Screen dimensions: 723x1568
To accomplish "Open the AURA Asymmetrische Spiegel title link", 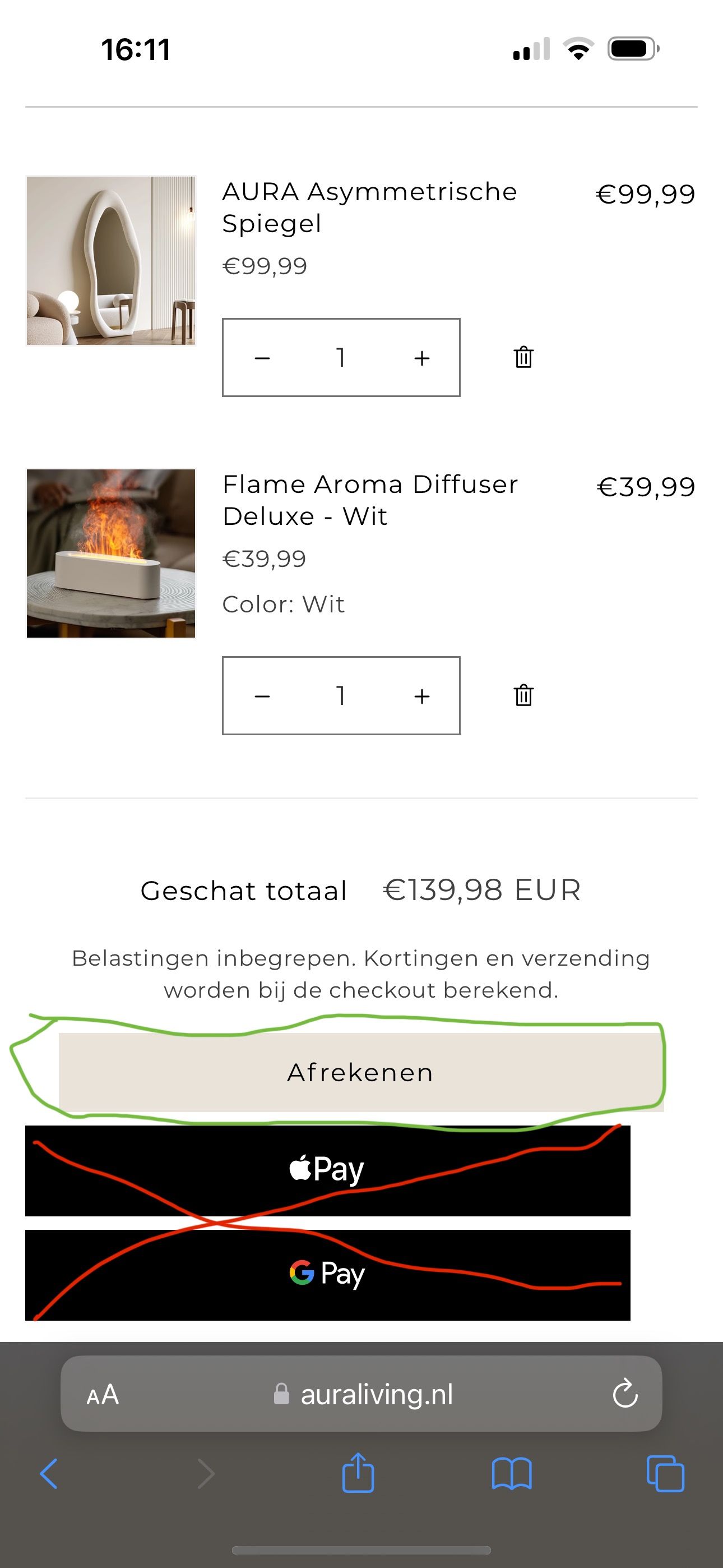I will click(369, 207).
